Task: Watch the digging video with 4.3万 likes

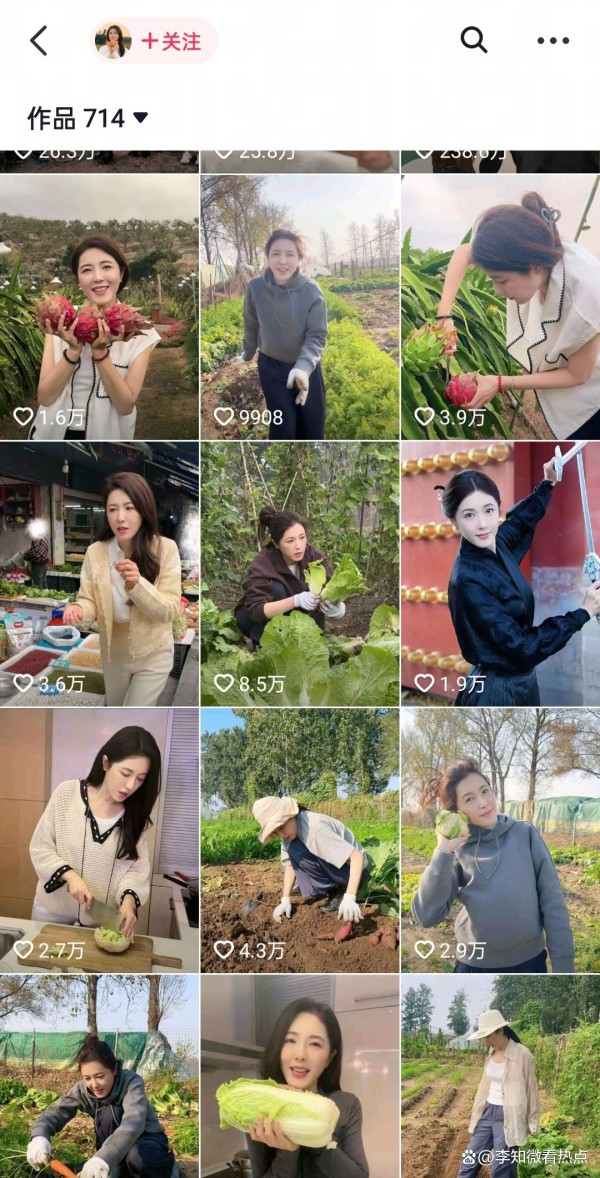Action: (300, 840)
